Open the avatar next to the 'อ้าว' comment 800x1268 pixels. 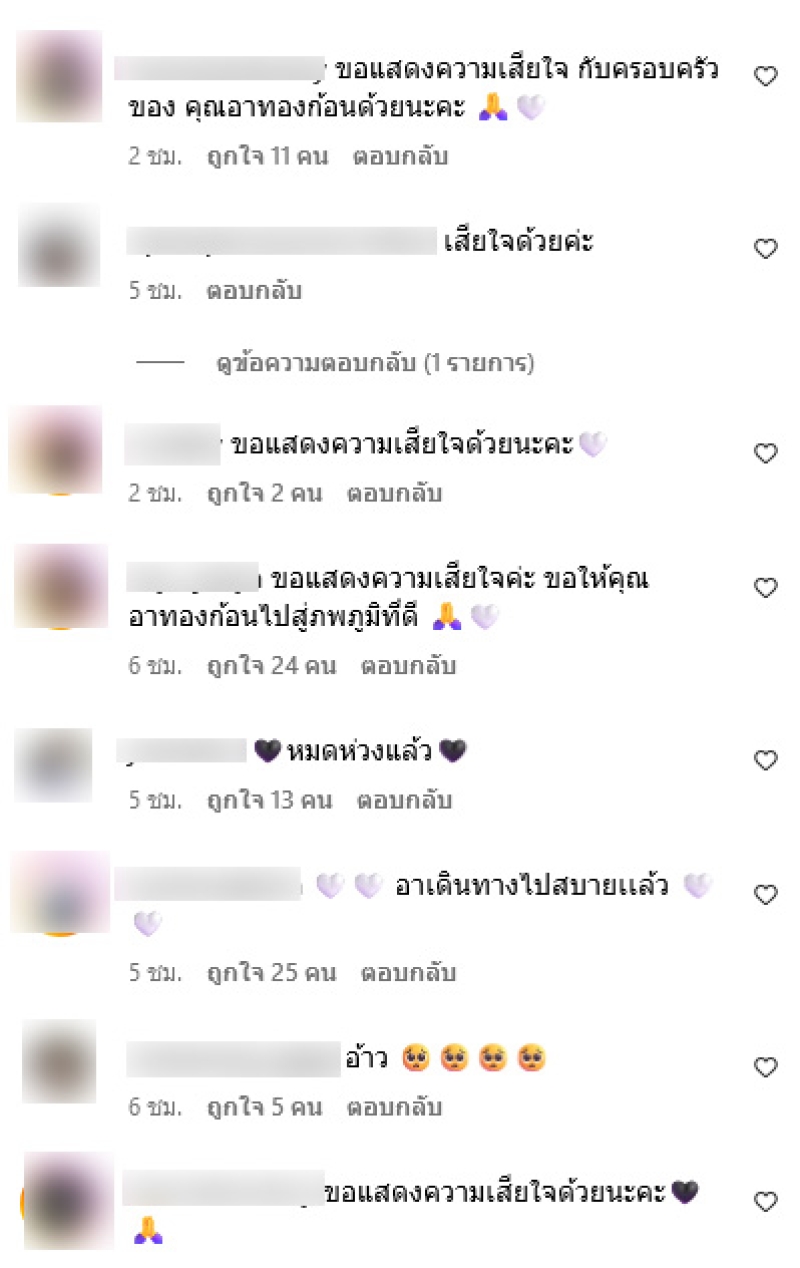(x=59, y=1061)
